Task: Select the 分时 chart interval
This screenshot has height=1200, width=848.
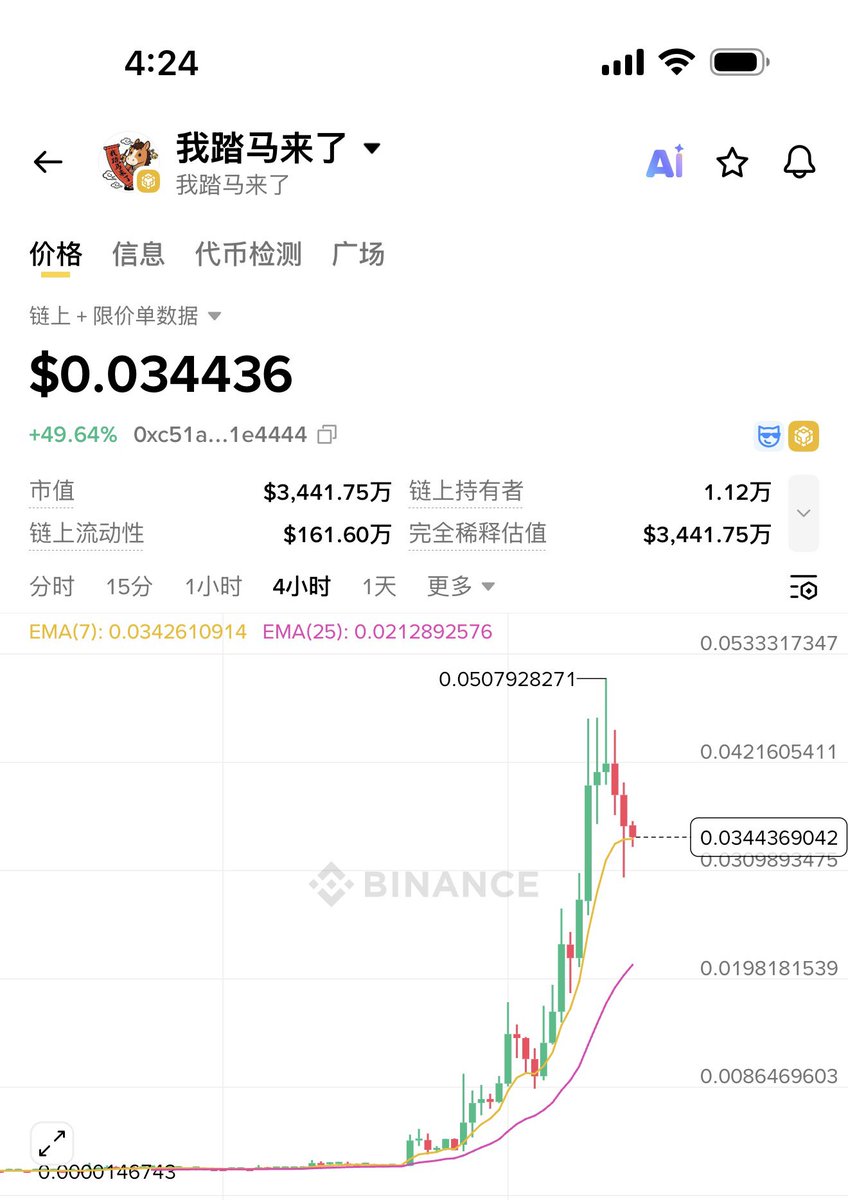Action: pyautogui.click(x=52, y=586)
